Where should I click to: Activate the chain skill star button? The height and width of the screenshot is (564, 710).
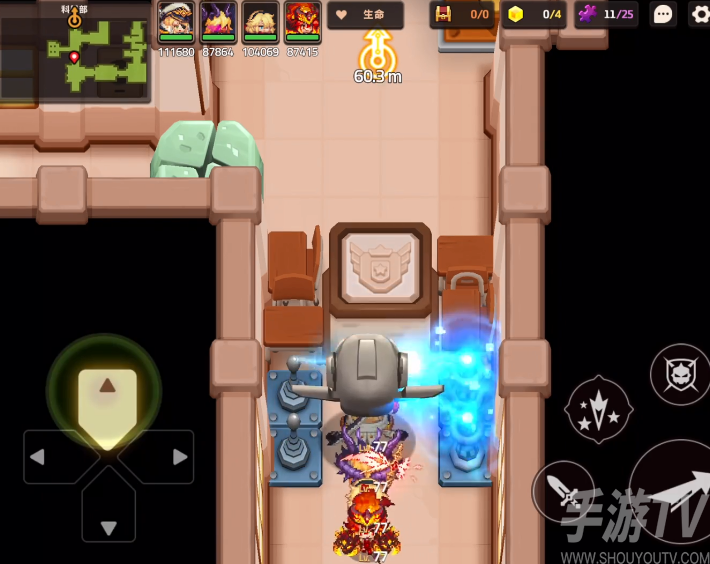point(598,409)
